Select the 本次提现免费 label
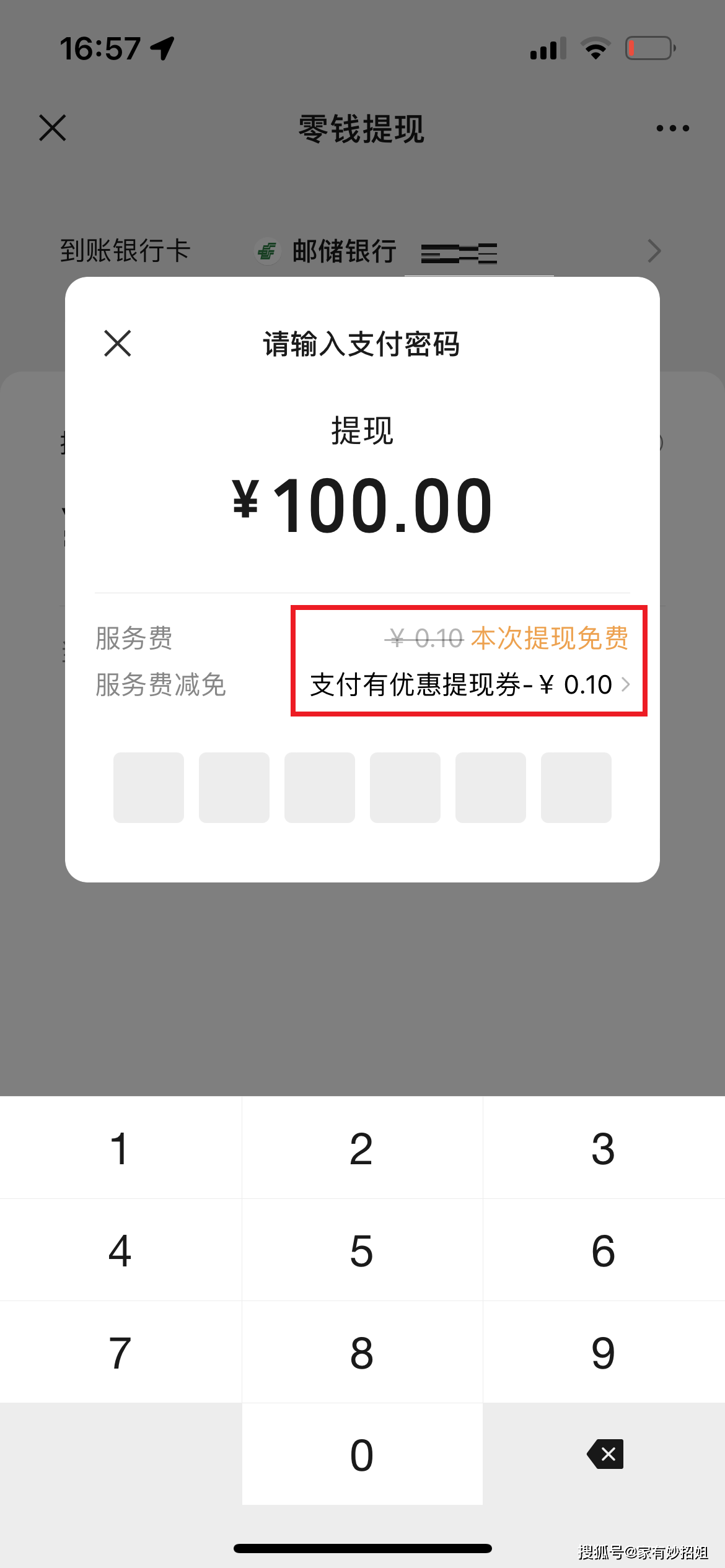Screen dimensions: 725x1568 pos(550,638)
